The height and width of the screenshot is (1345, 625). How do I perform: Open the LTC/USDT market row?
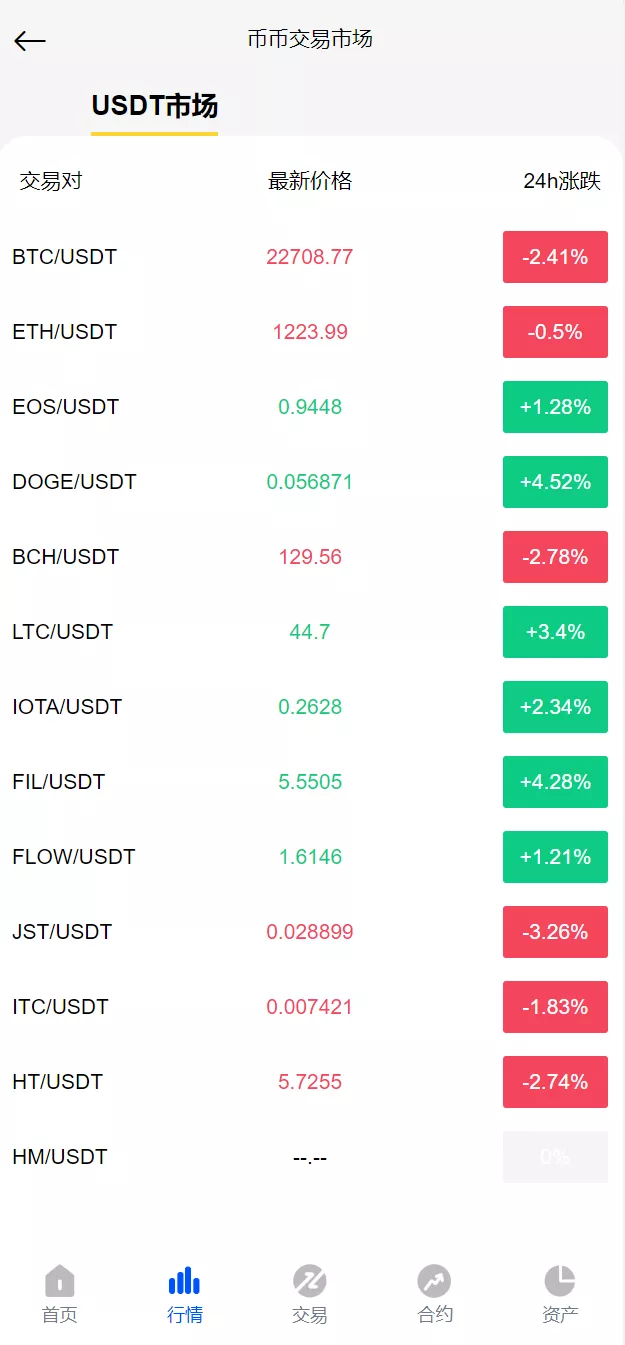62,632
